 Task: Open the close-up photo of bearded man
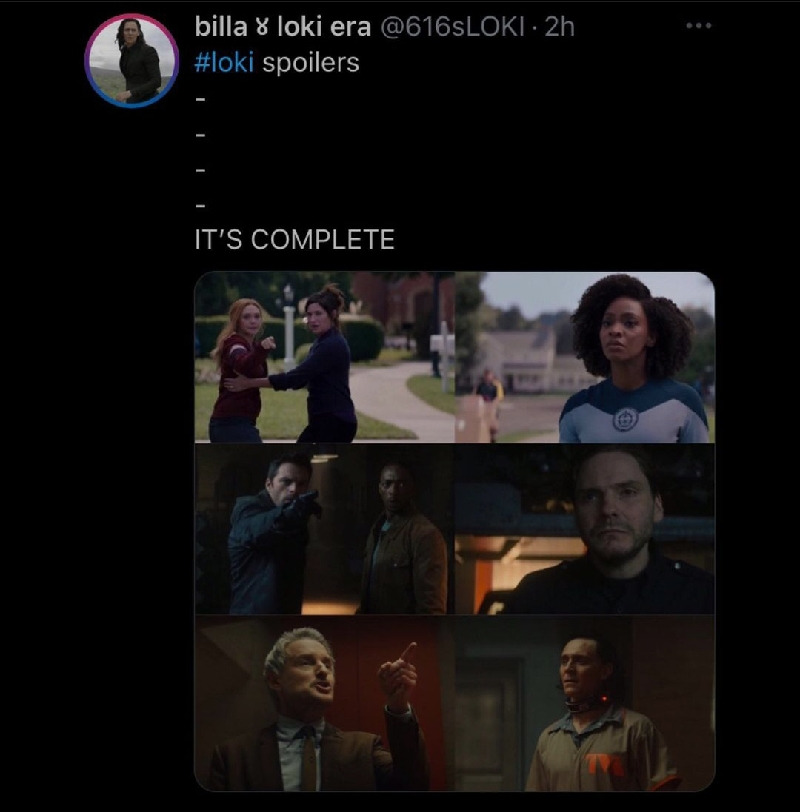[x=585, y=529]
